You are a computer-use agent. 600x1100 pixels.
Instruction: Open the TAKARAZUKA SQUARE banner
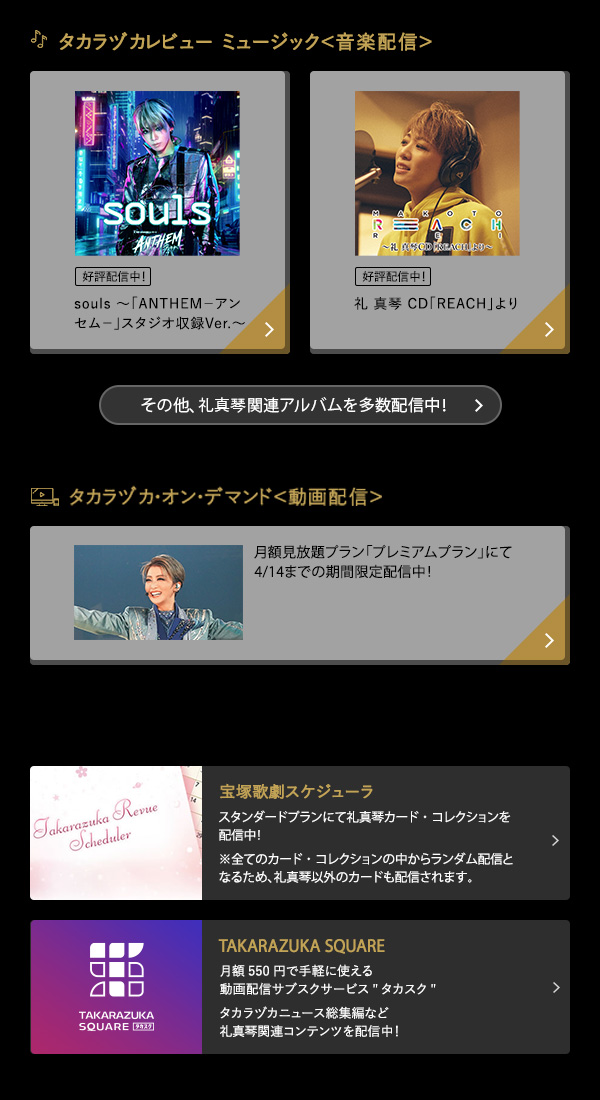300,987
